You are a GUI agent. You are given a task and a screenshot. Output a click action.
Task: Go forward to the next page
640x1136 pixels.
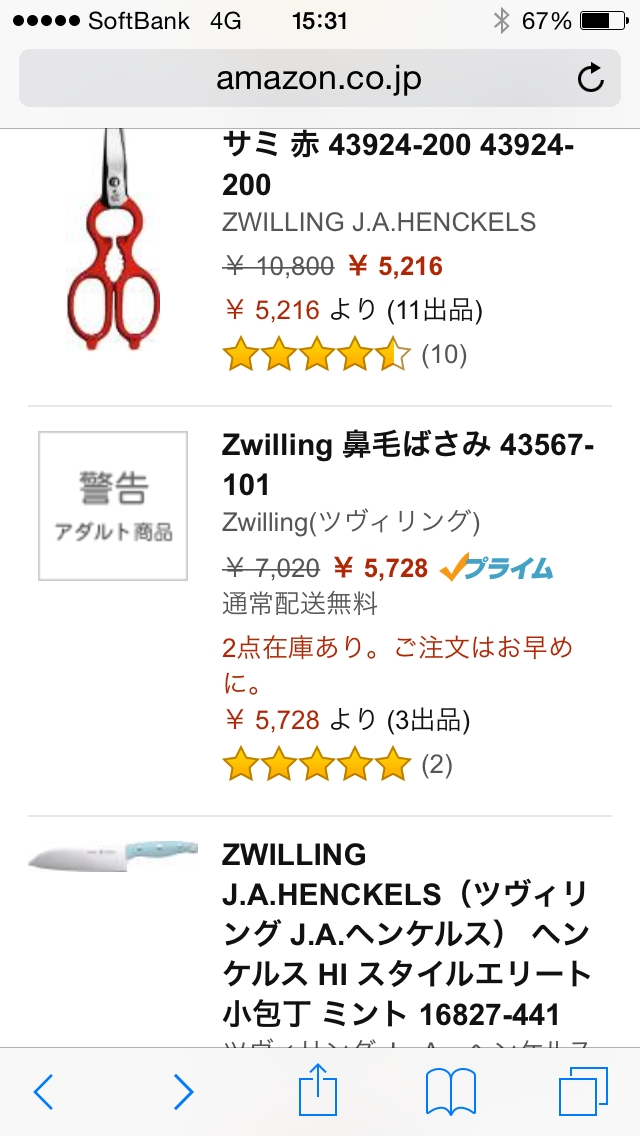click(x=183, y=1092)
